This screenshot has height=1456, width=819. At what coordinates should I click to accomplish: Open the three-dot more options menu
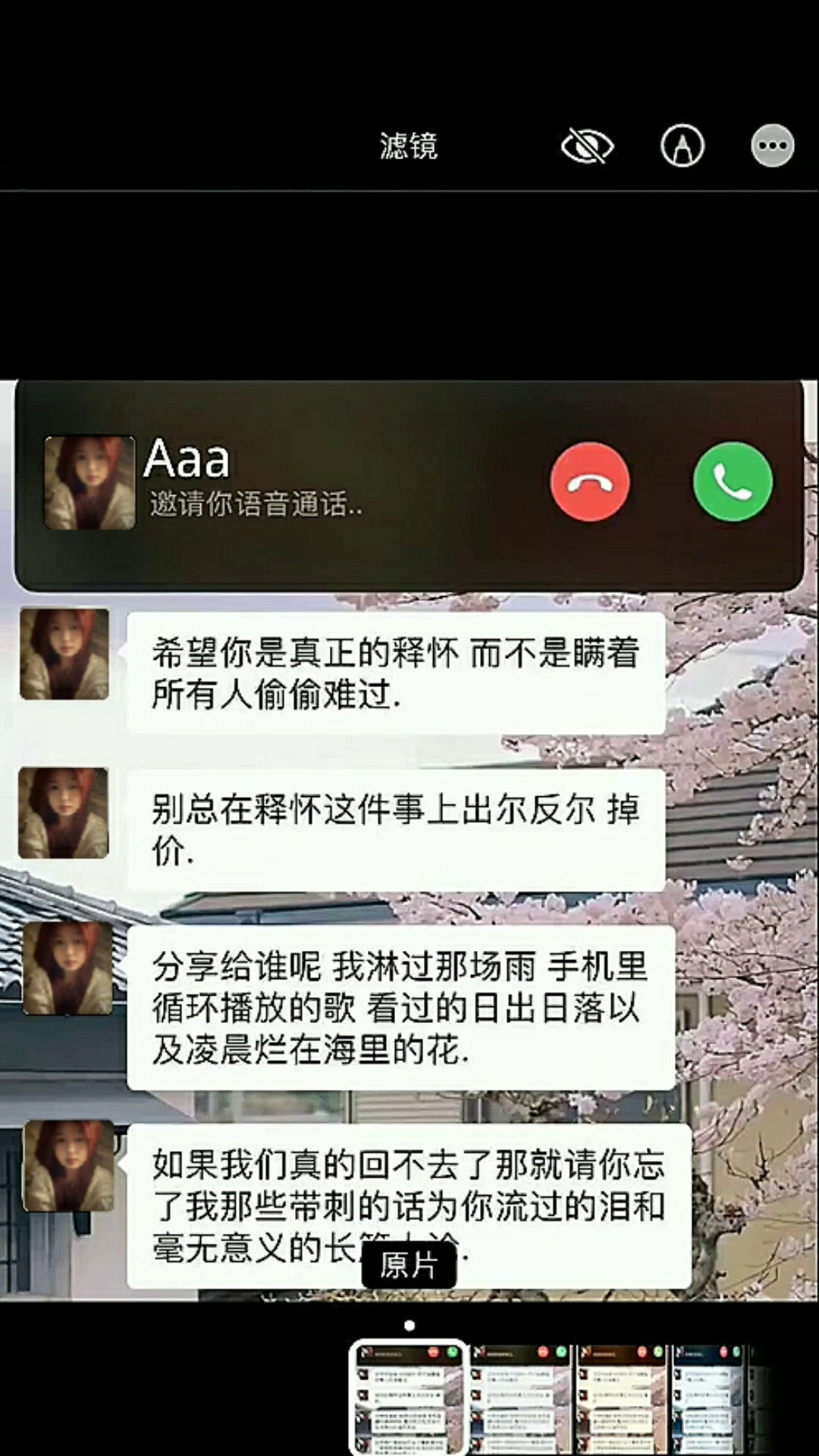[x=772, y=146]
